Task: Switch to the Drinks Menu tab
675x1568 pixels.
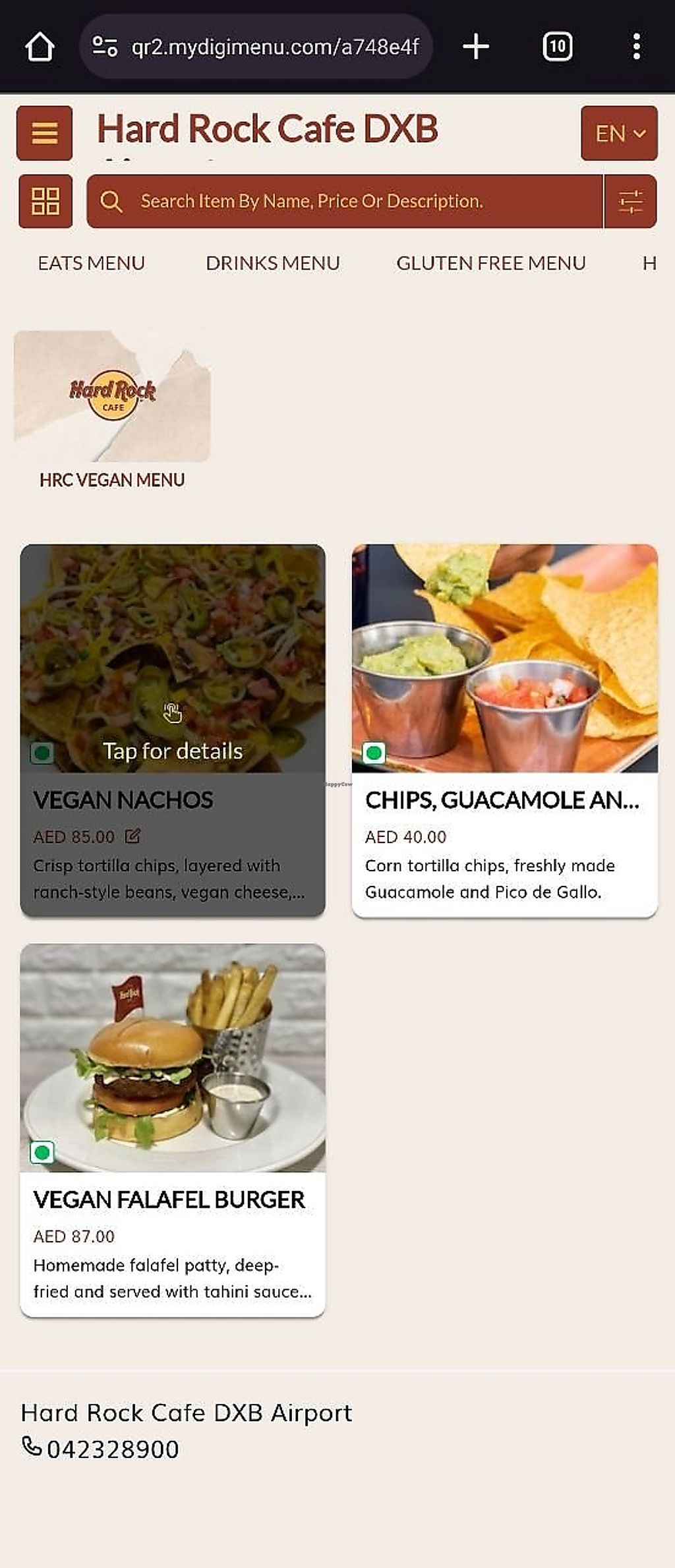Action: pos(273,263)
